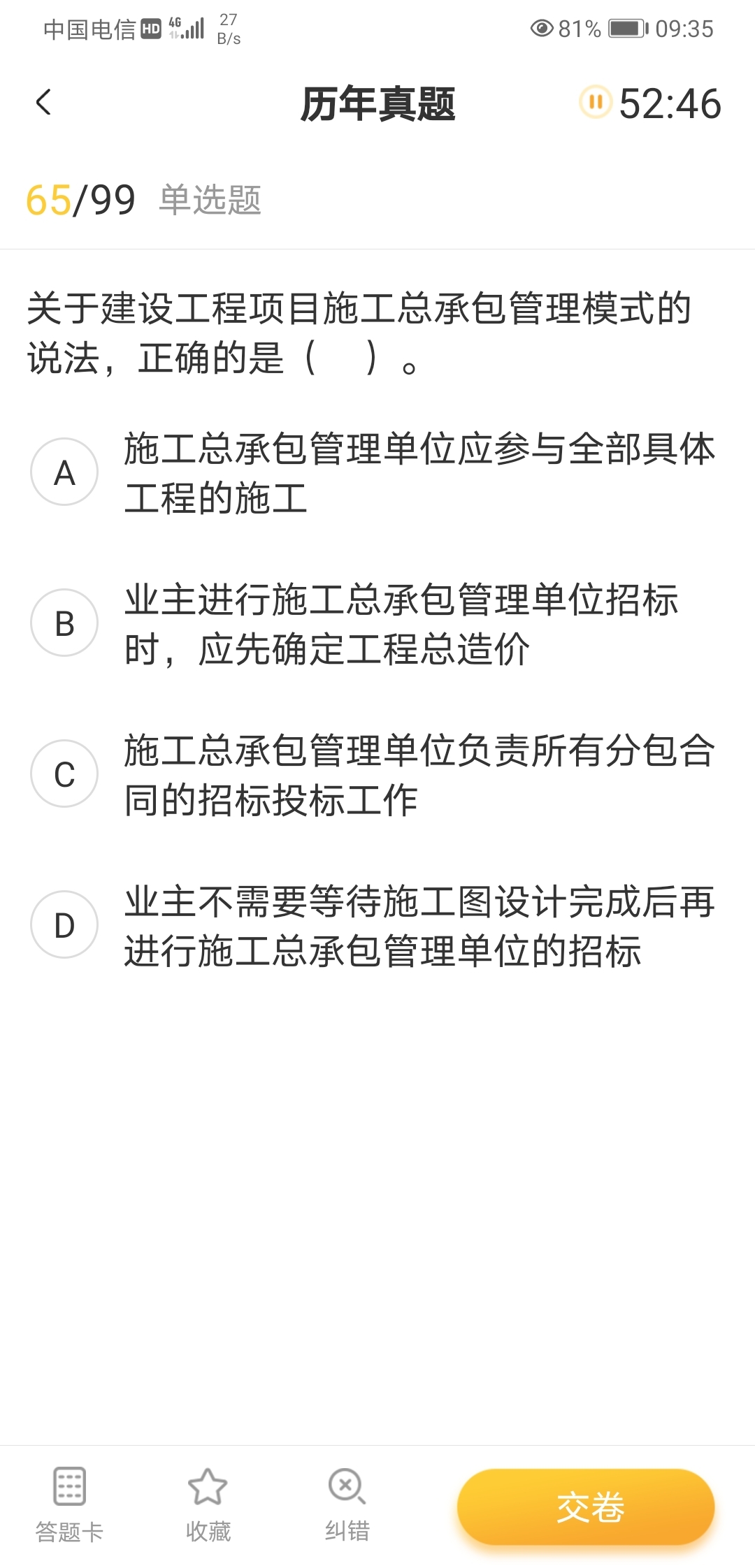Submit the exam with 交卷
The width and height of the screenshot is (755, 1568).
[x=586, y=1507]
